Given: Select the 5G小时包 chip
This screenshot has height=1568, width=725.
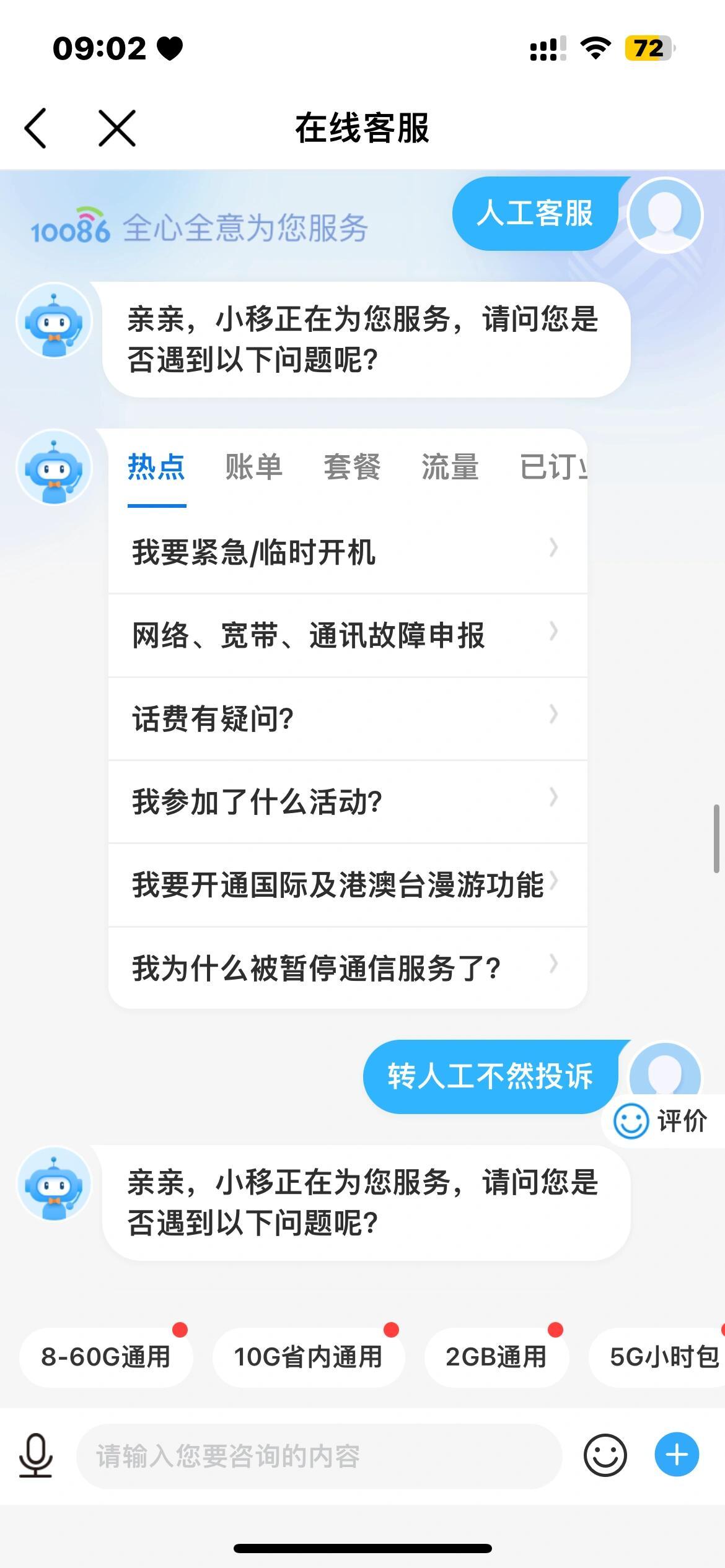Looking at the screenshot, I should [x=662, y=1357].
